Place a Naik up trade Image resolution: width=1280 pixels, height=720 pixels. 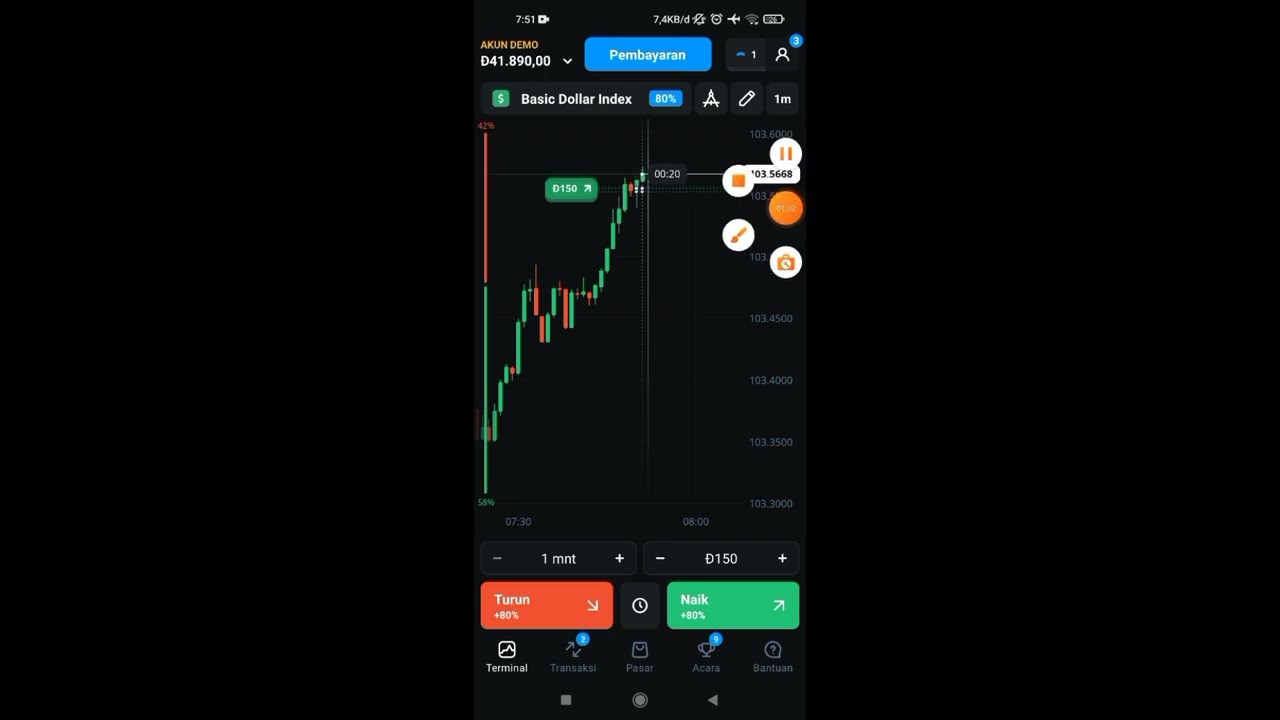[732, 606]
